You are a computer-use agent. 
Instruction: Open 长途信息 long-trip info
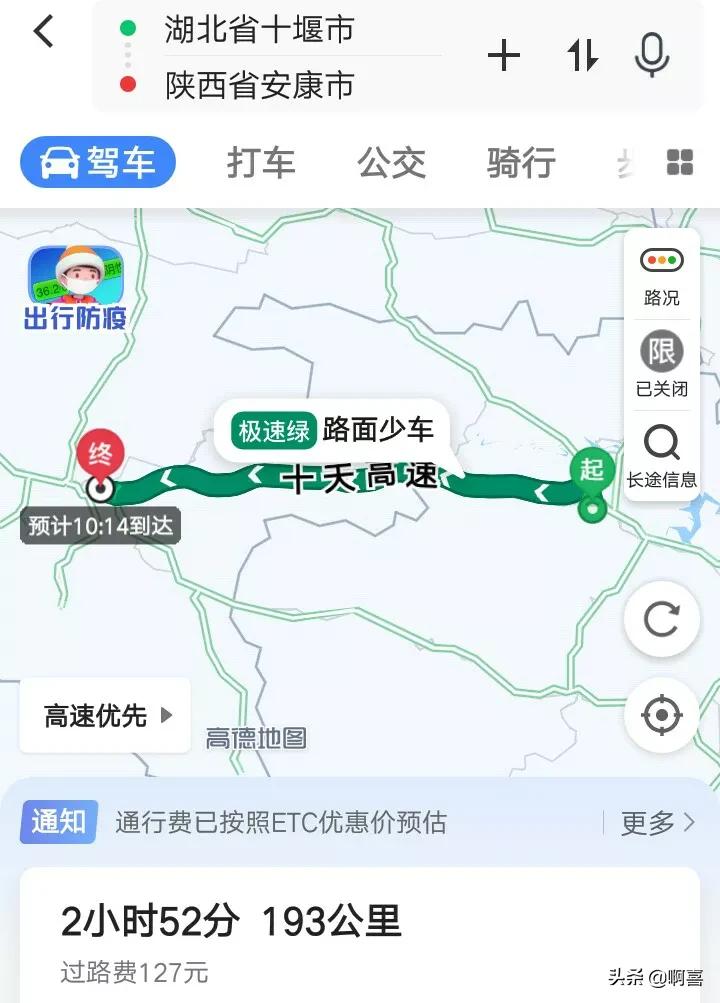click(661, 455)
